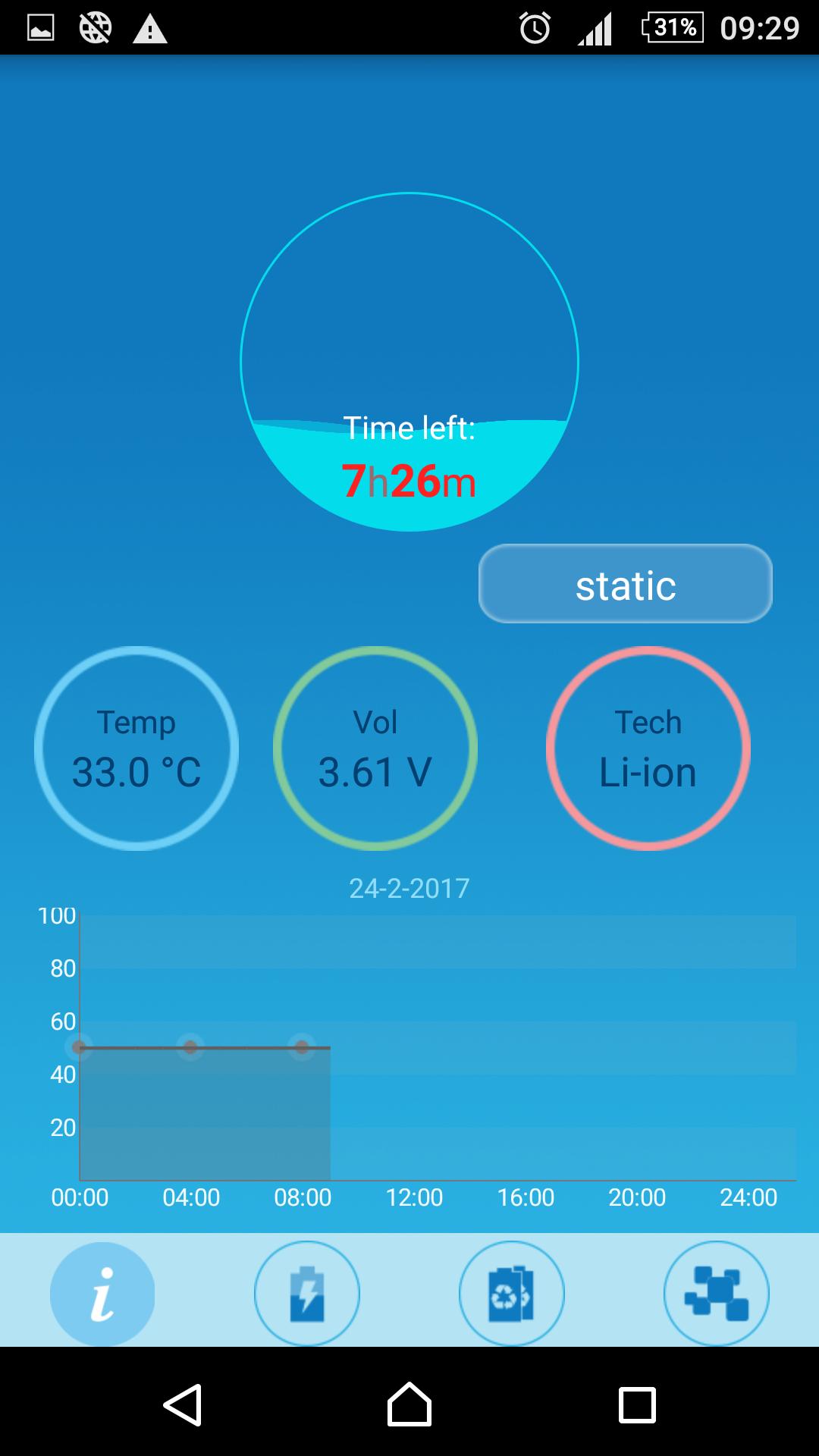The height and width of the screenshot is (1456, 819).
Task: Go to the home screen
Action: point(409,1404)
